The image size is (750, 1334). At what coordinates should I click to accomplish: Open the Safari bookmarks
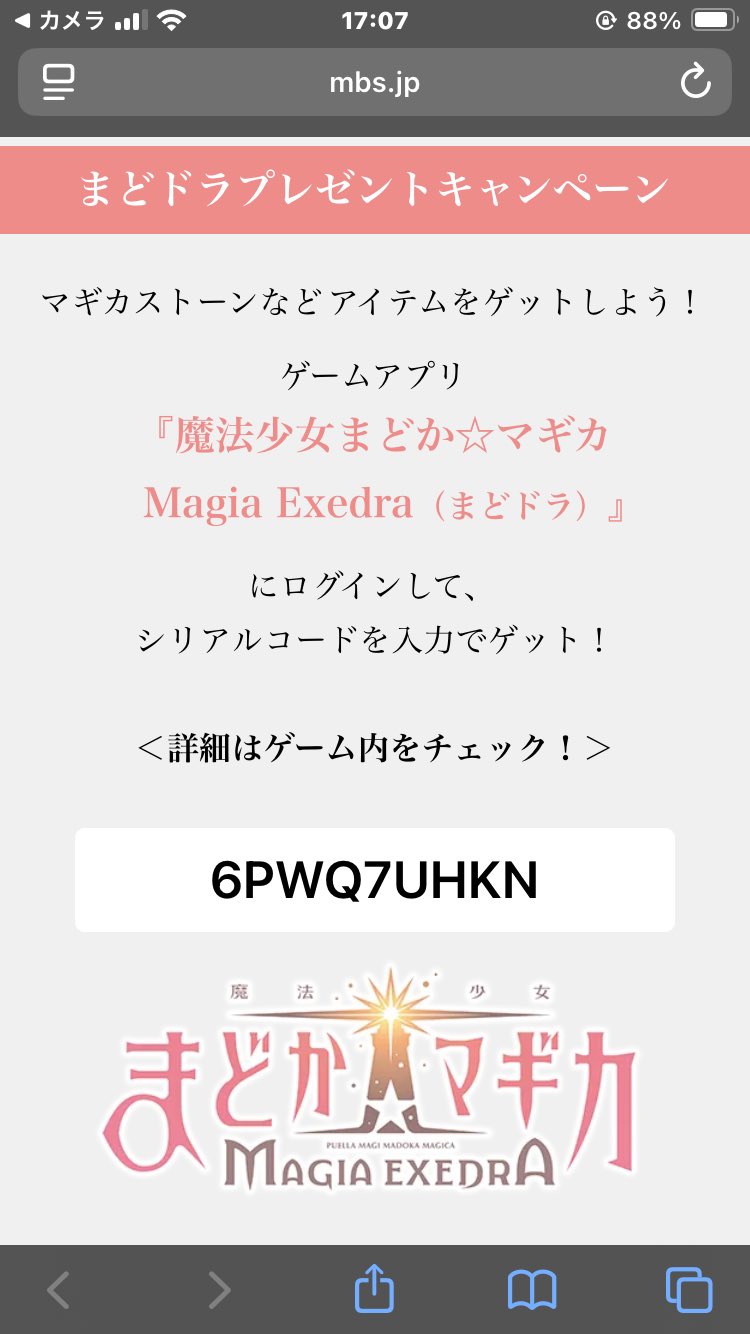click(531, 1290)
